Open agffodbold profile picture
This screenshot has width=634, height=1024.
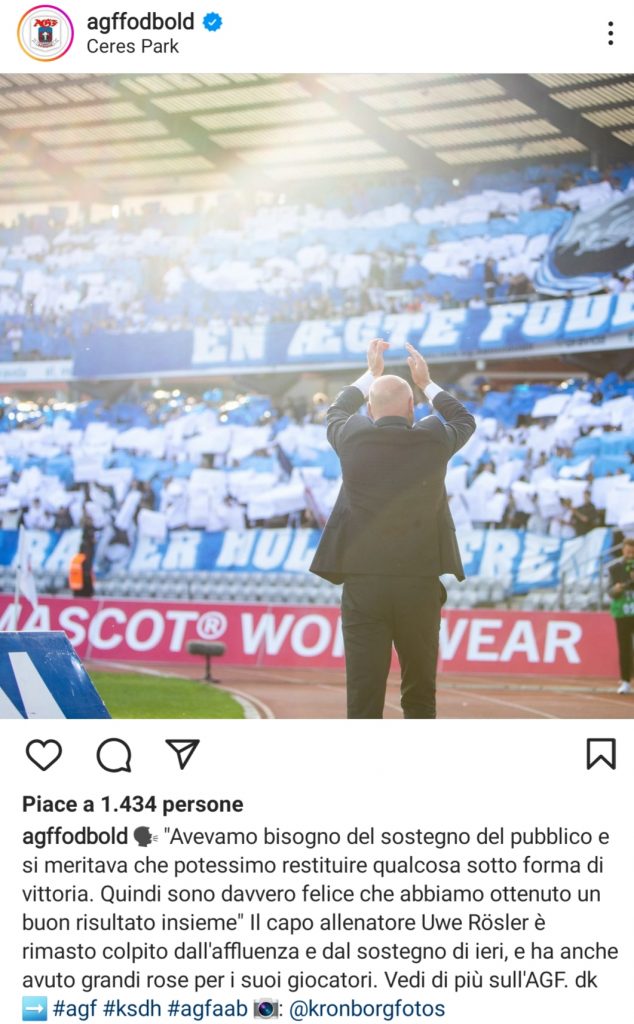point(45,33)
